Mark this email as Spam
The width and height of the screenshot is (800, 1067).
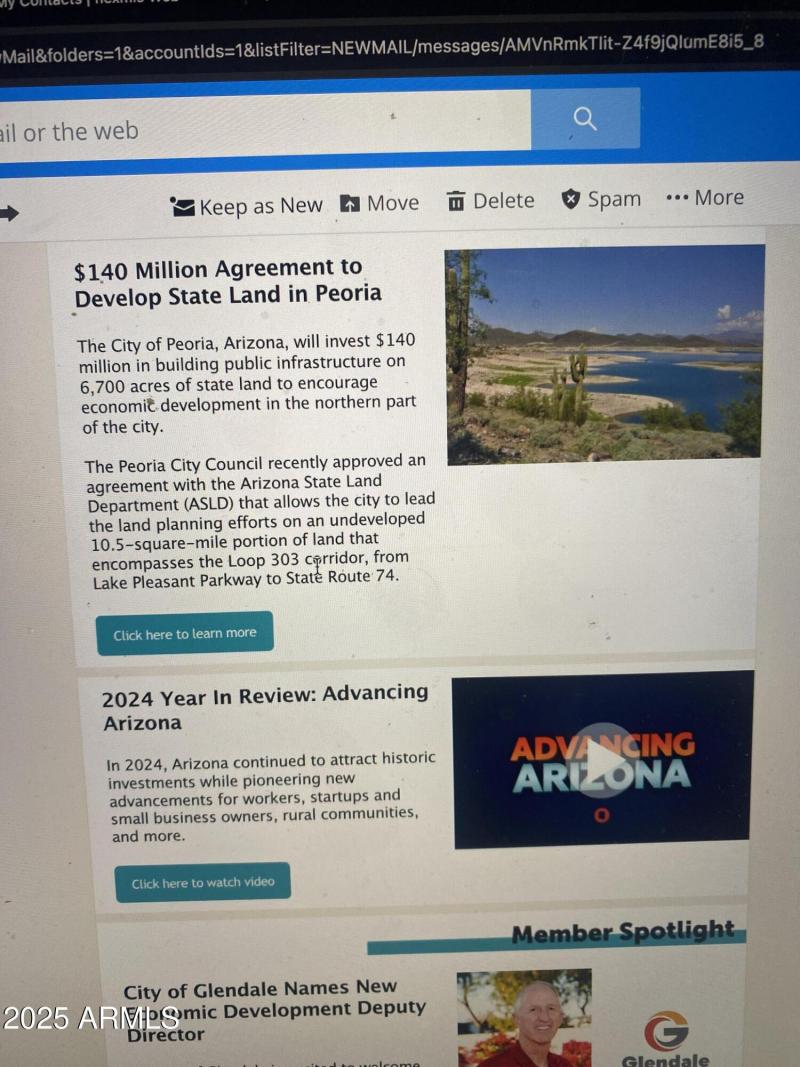[601, 199]
